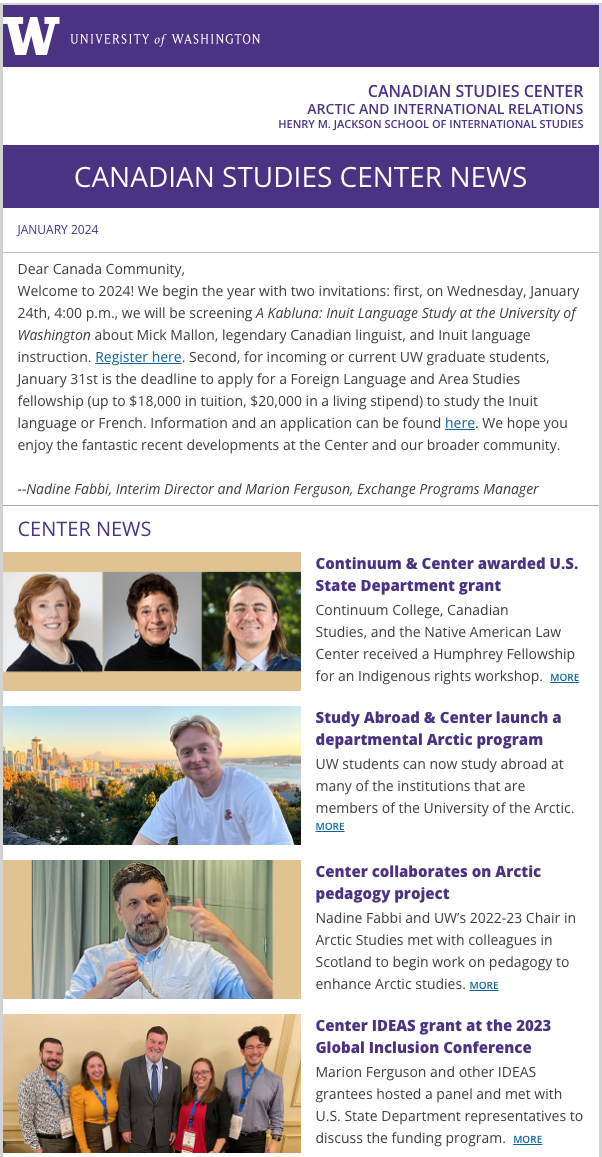The width and height of the screenshot is (602, 1157).
Task: Open MORE link for State Department grant story
Action: (564, 677)
